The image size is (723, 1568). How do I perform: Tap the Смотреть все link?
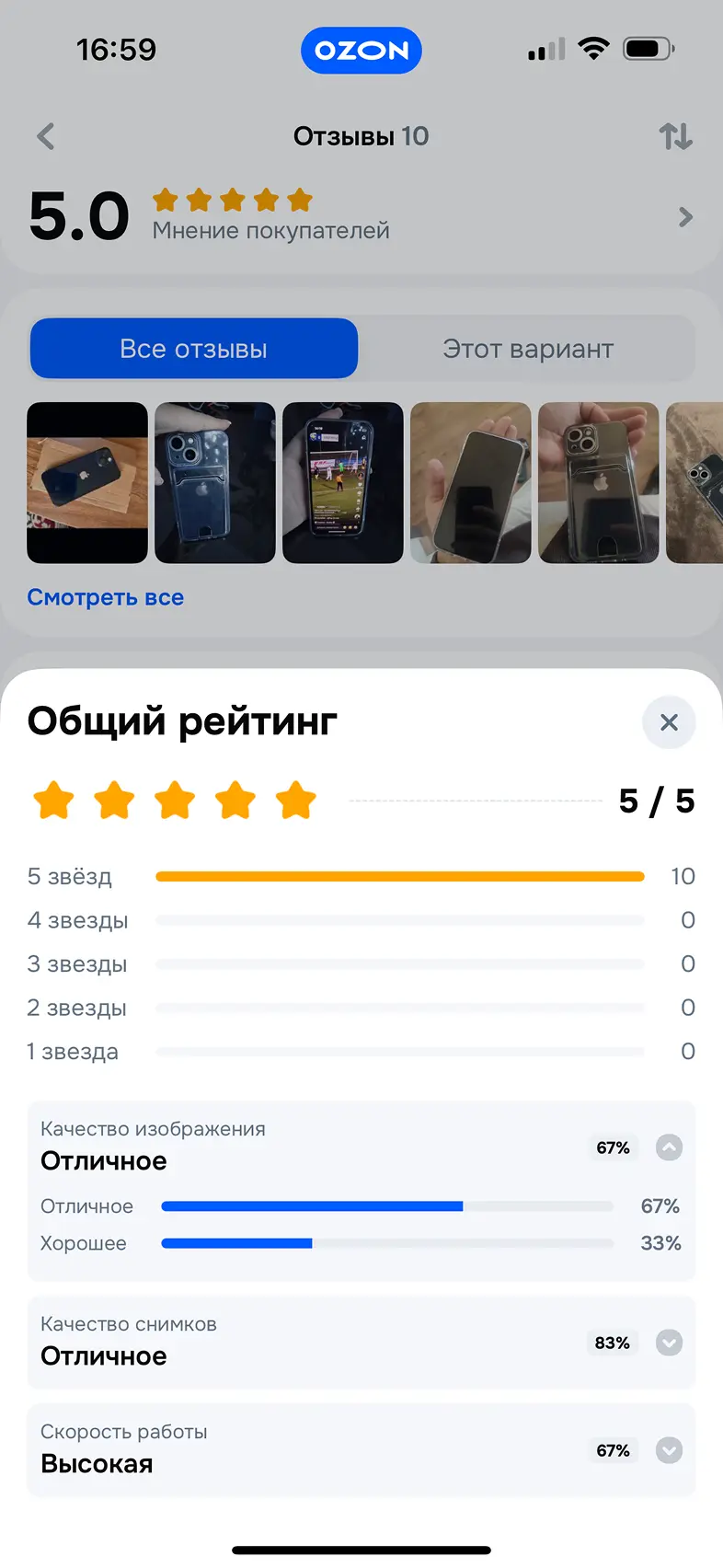pyautogui.click(x=106, y=597)
